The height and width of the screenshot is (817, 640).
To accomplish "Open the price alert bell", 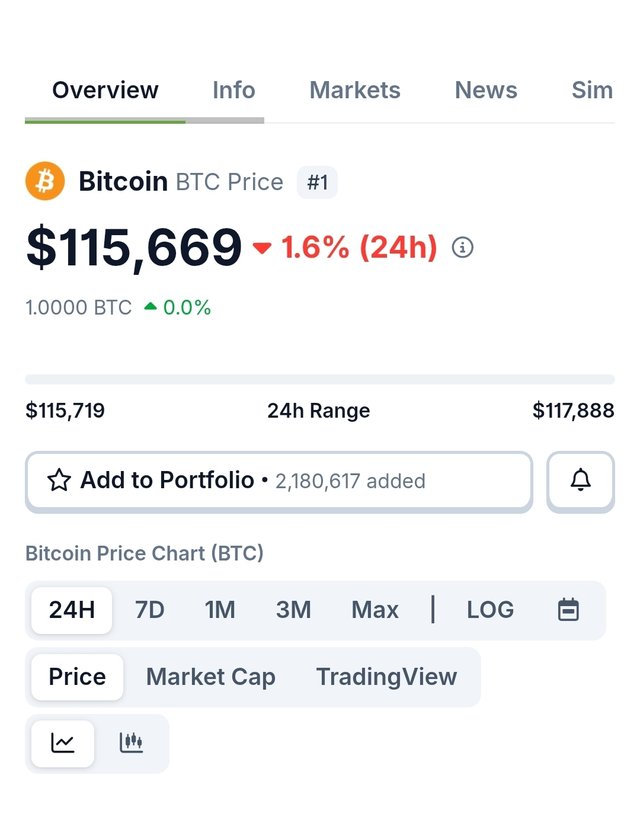I will pyautogui.click(x=580, y=481).
